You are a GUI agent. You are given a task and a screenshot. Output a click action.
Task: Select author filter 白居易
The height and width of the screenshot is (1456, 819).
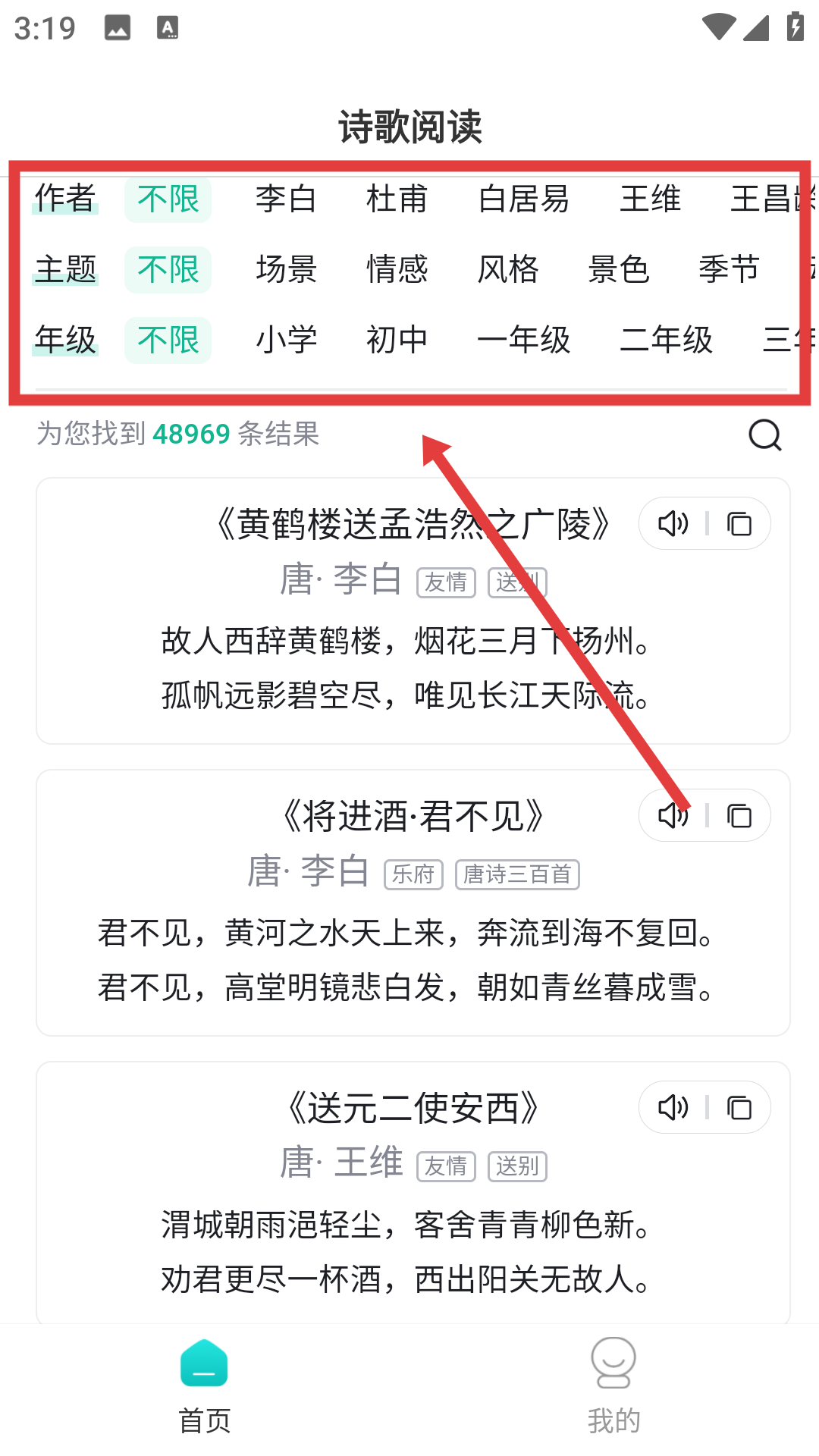click(523, 199)
